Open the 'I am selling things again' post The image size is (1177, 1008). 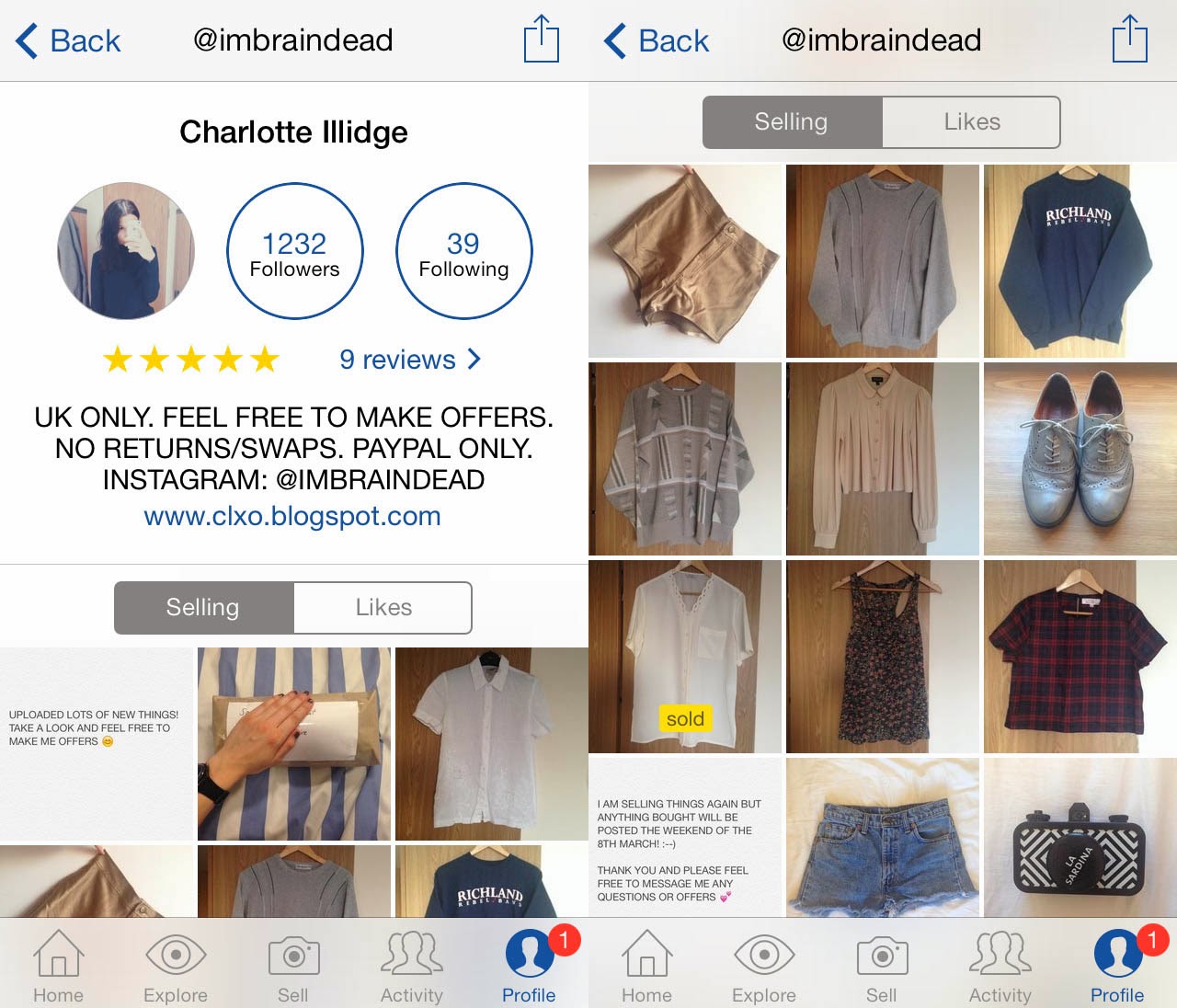[685, 837]
